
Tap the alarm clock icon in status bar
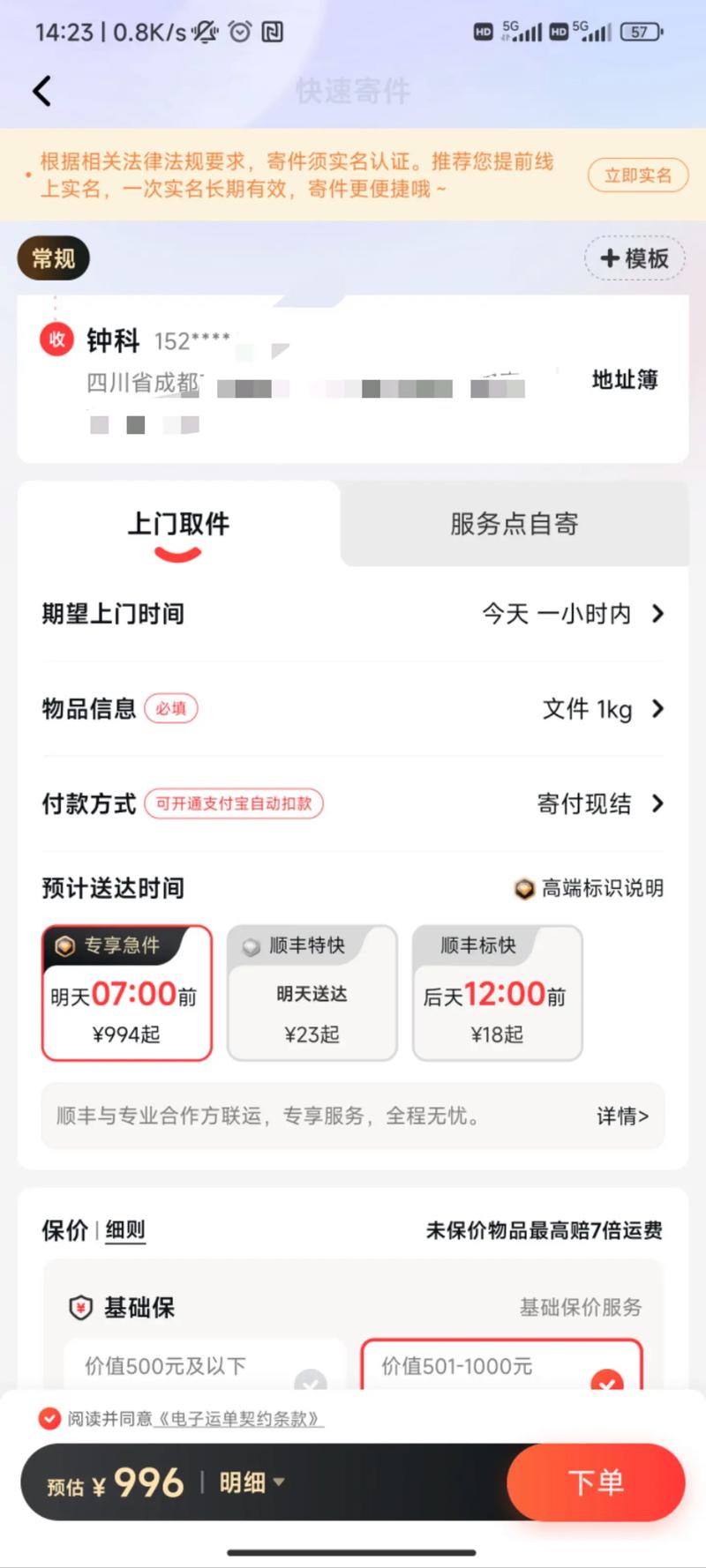(240, 31)
